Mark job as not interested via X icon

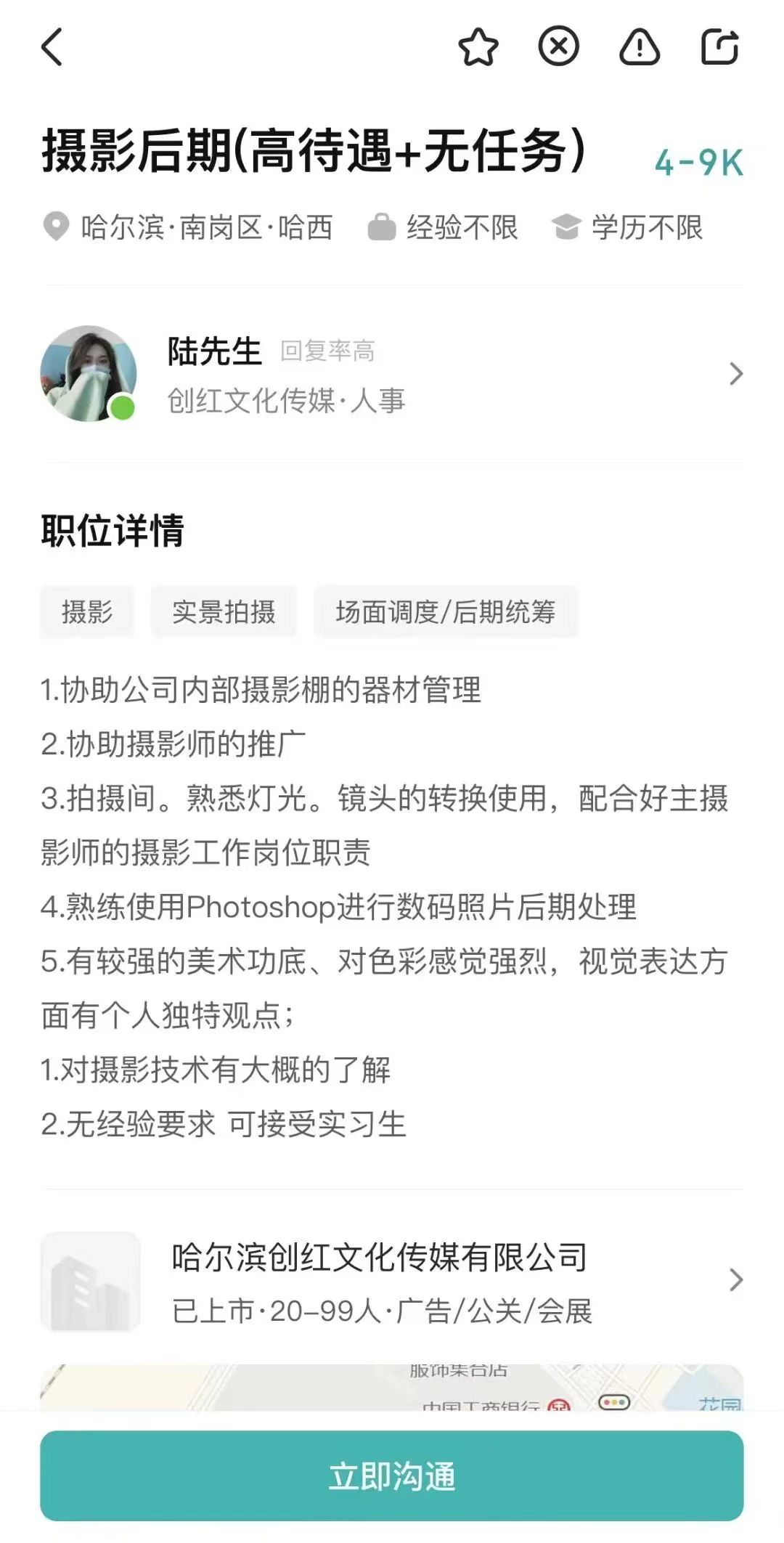click(558, 47)
